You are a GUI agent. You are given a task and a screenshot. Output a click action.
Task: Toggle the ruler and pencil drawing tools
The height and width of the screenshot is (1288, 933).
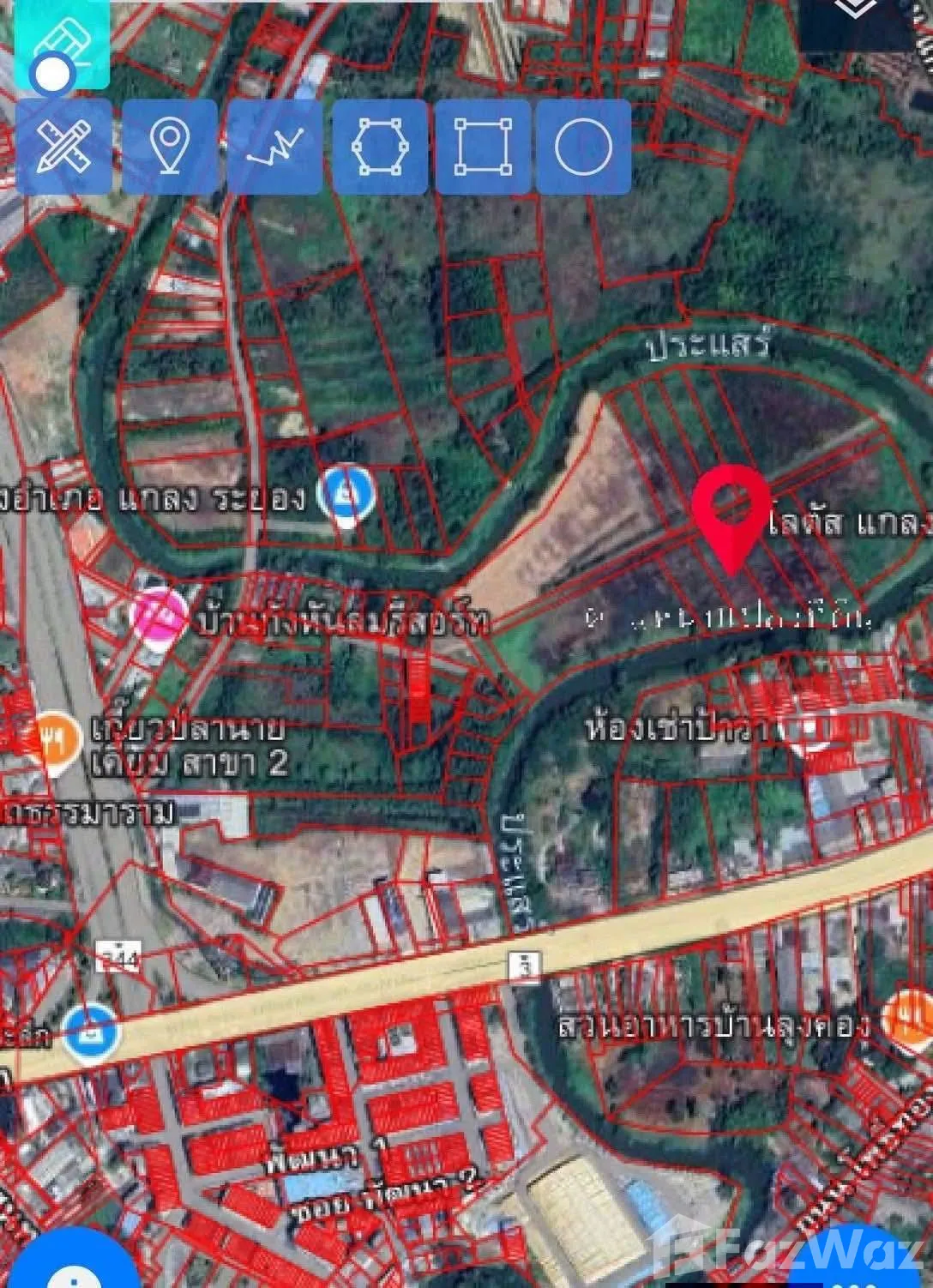[64, 146]
